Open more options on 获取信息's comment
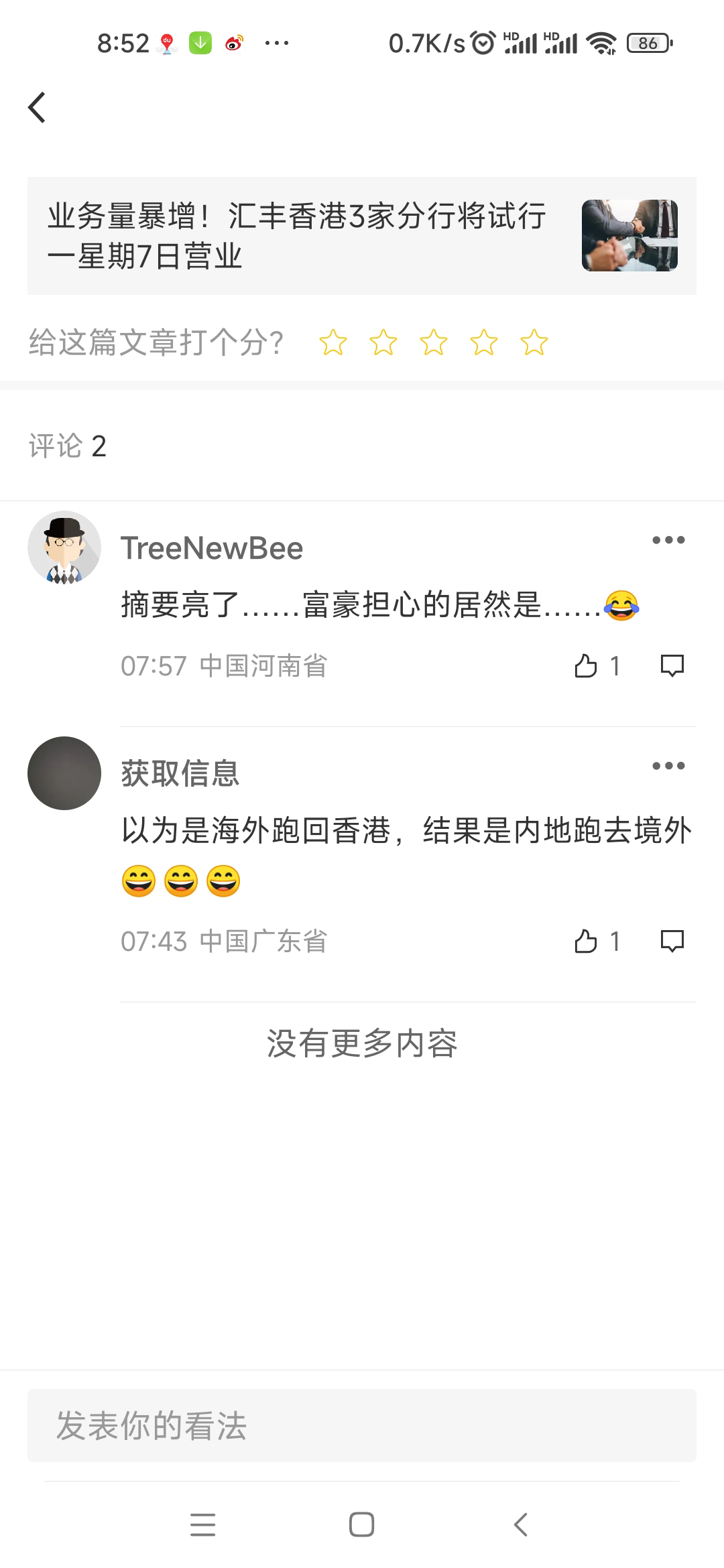Viewport: 724px width, 1568px height. [x=668, y=766]
